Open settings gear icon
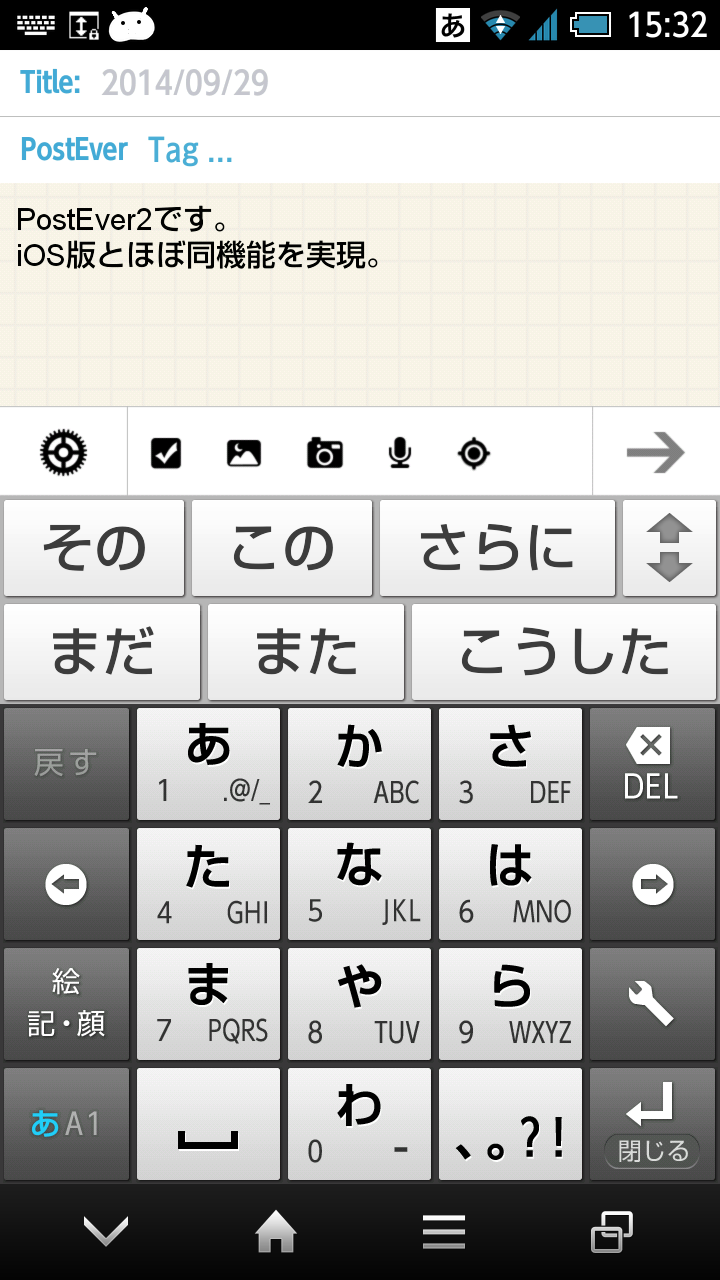The image size is (720, 1280). 64,453
